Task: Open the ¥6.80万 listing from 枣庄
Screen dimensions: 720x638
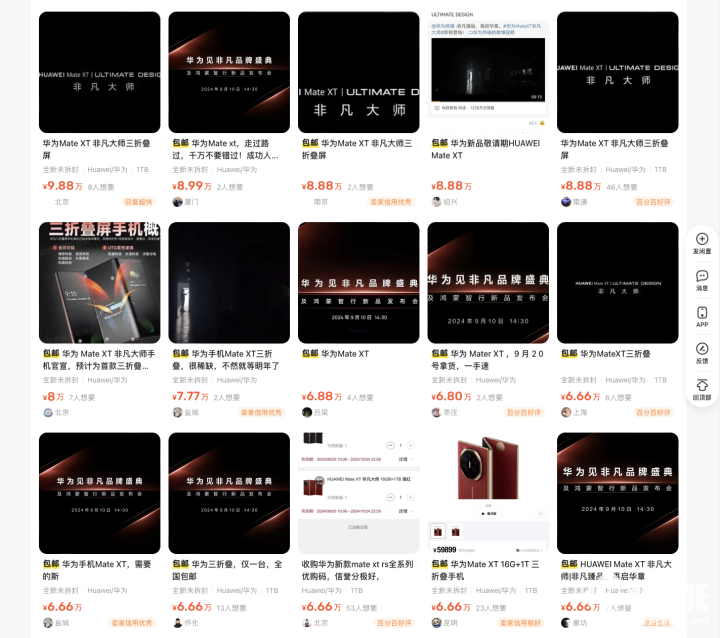Action: [x=487, y=283]
